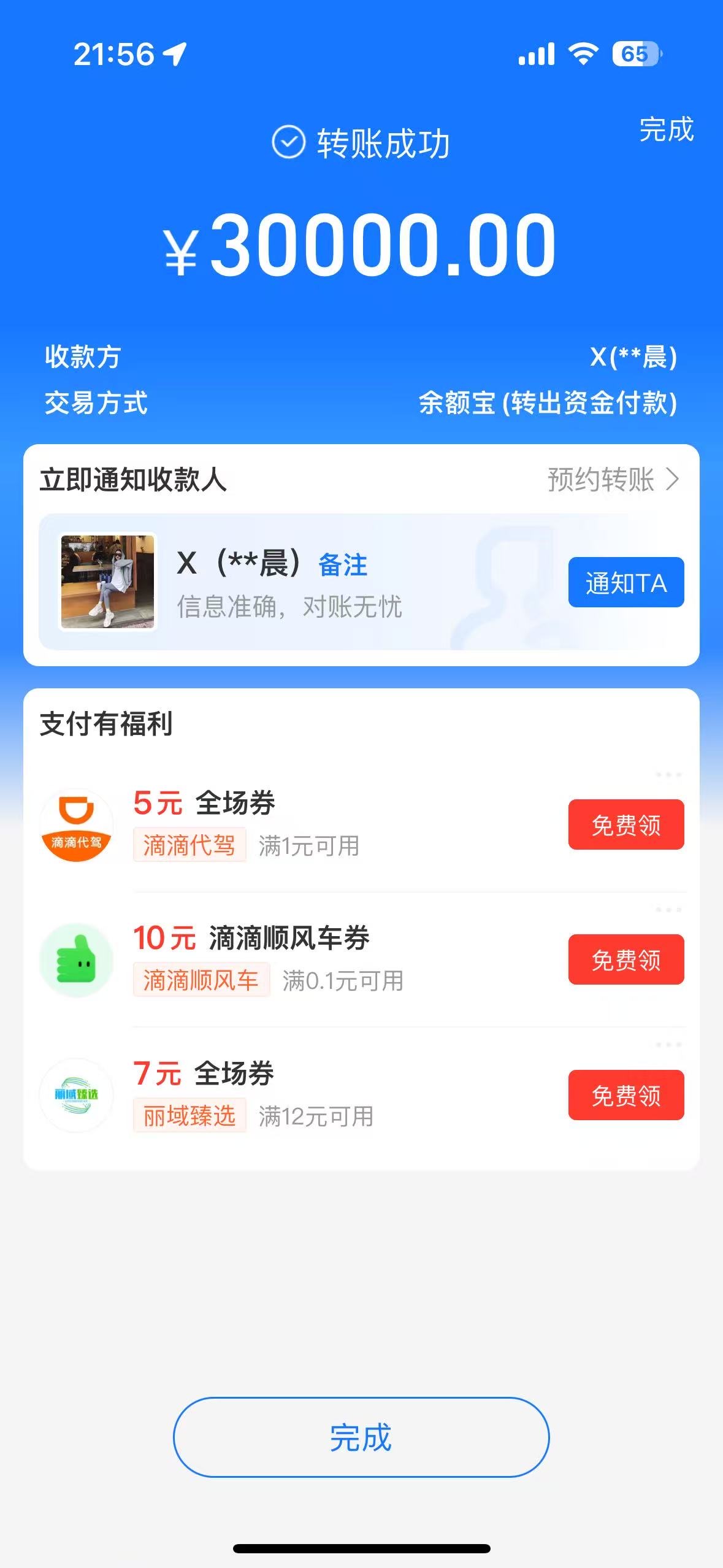The width and height of the screenshot is (723, 1568).
Task: Claim the 5元 滴滴代驾 coupon
Action: 625,824
